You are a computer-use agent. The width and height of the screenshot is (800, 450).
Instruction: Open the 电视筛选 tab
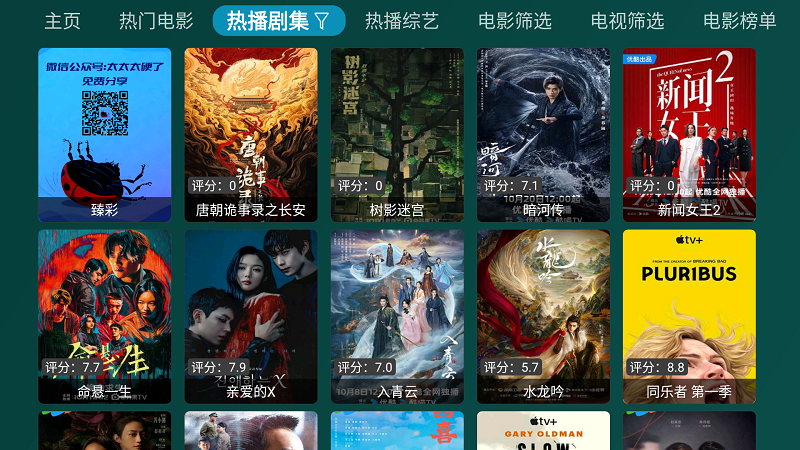point(627,20)
